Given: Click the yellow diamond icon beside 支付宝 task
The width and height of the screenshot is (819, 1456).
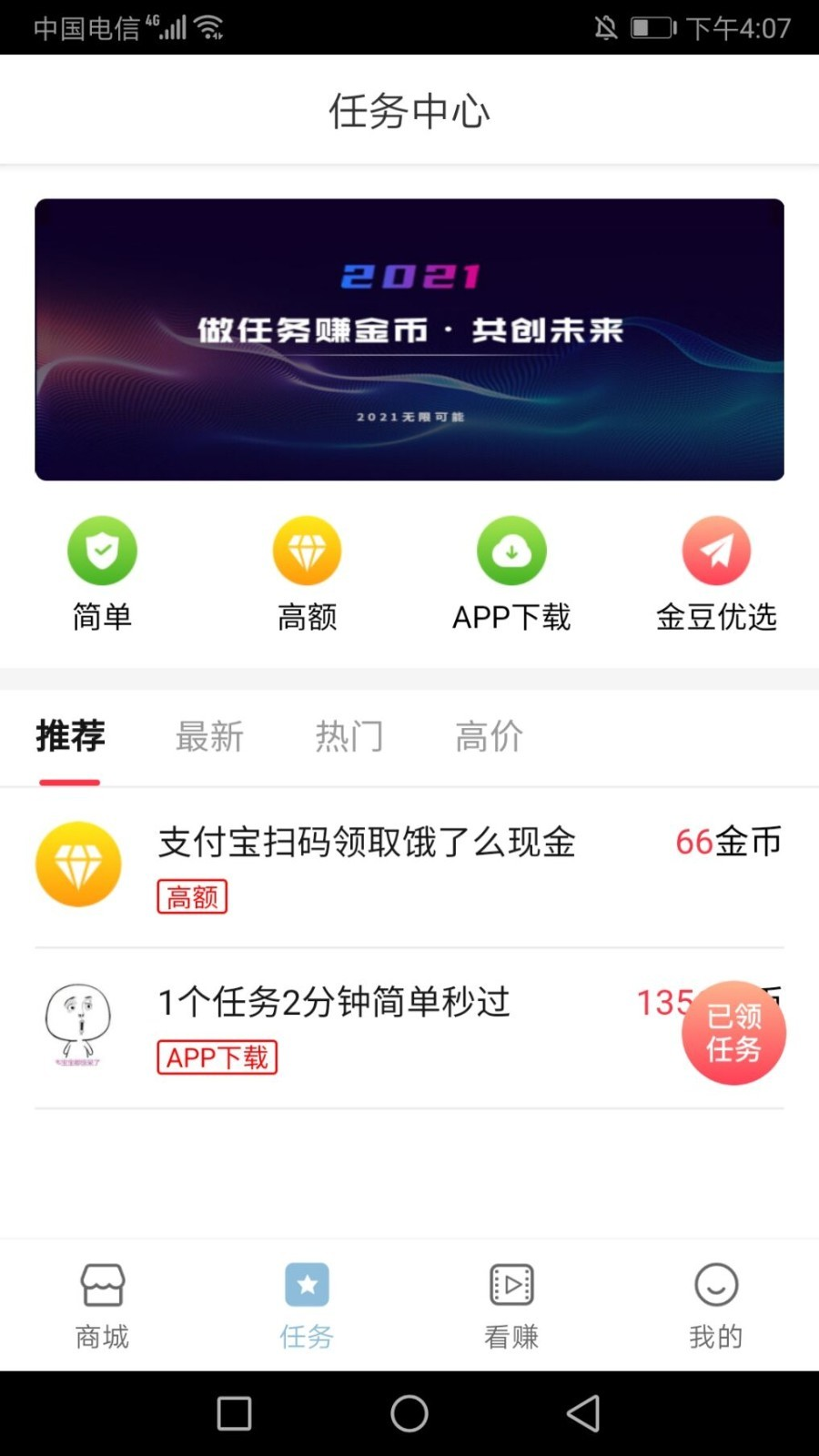Looking at the screenshot, I should (x=78, y=864).
